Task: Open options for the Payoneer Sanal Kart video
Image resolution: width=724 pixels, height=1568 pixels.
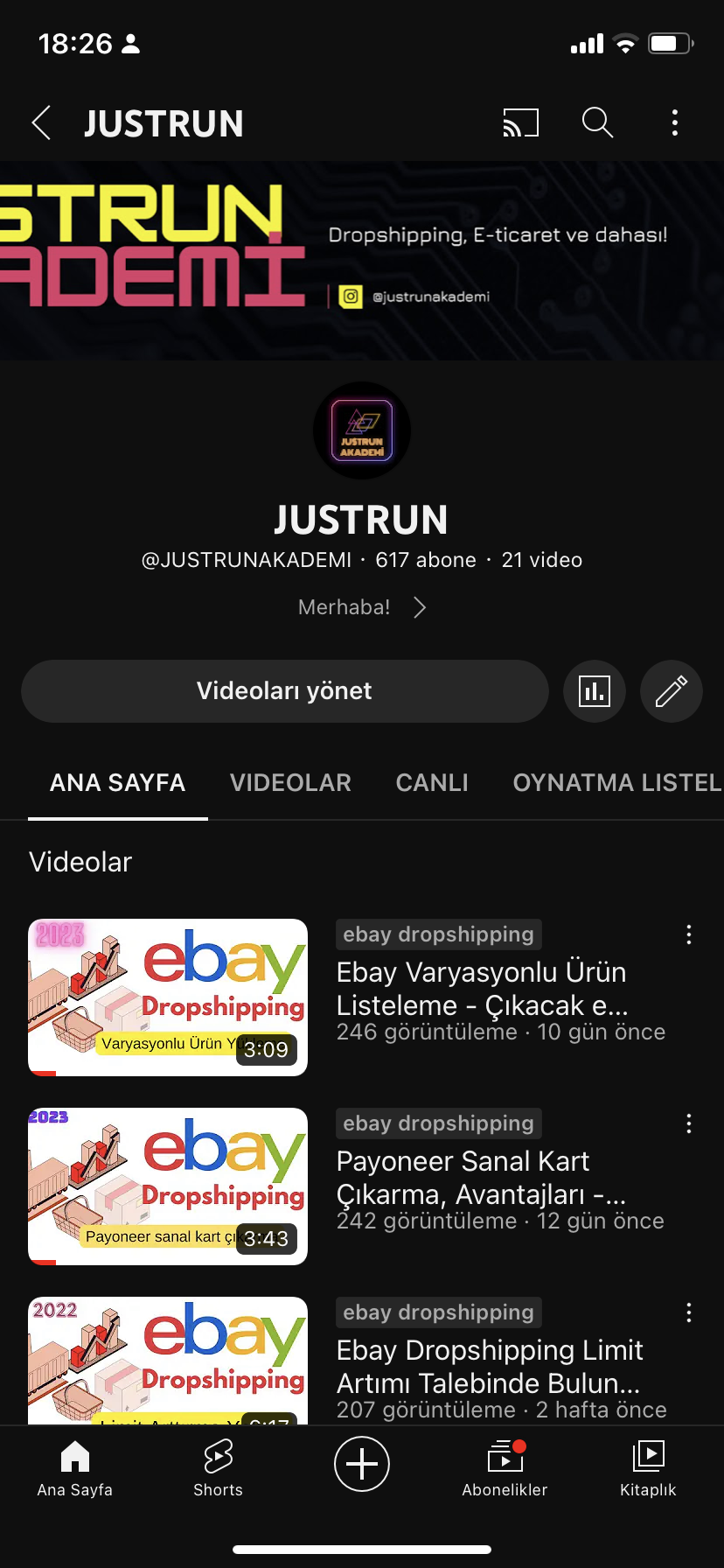Action: point(688,1123)
